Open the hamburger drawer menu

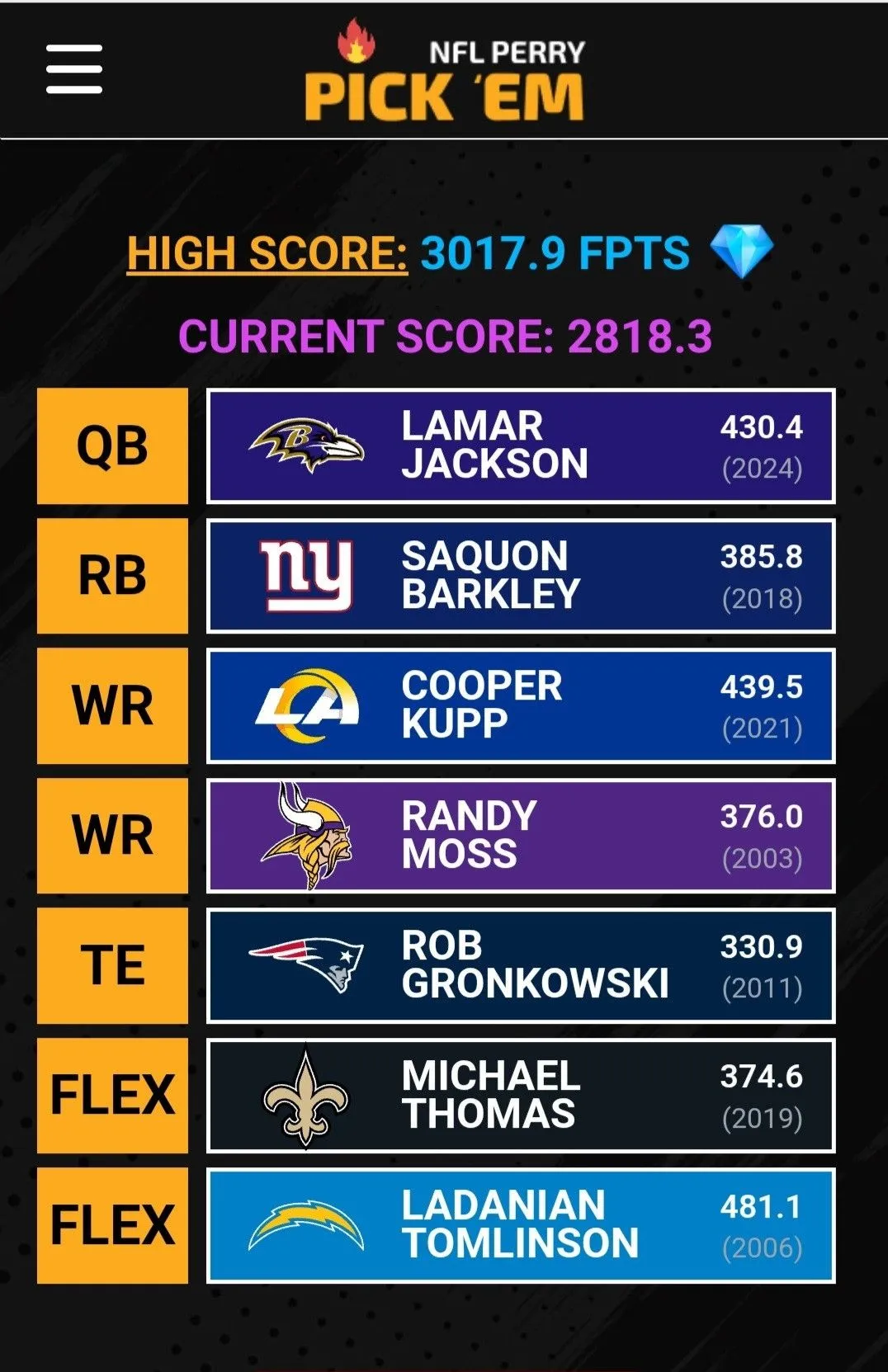click(x=74, y=69)
